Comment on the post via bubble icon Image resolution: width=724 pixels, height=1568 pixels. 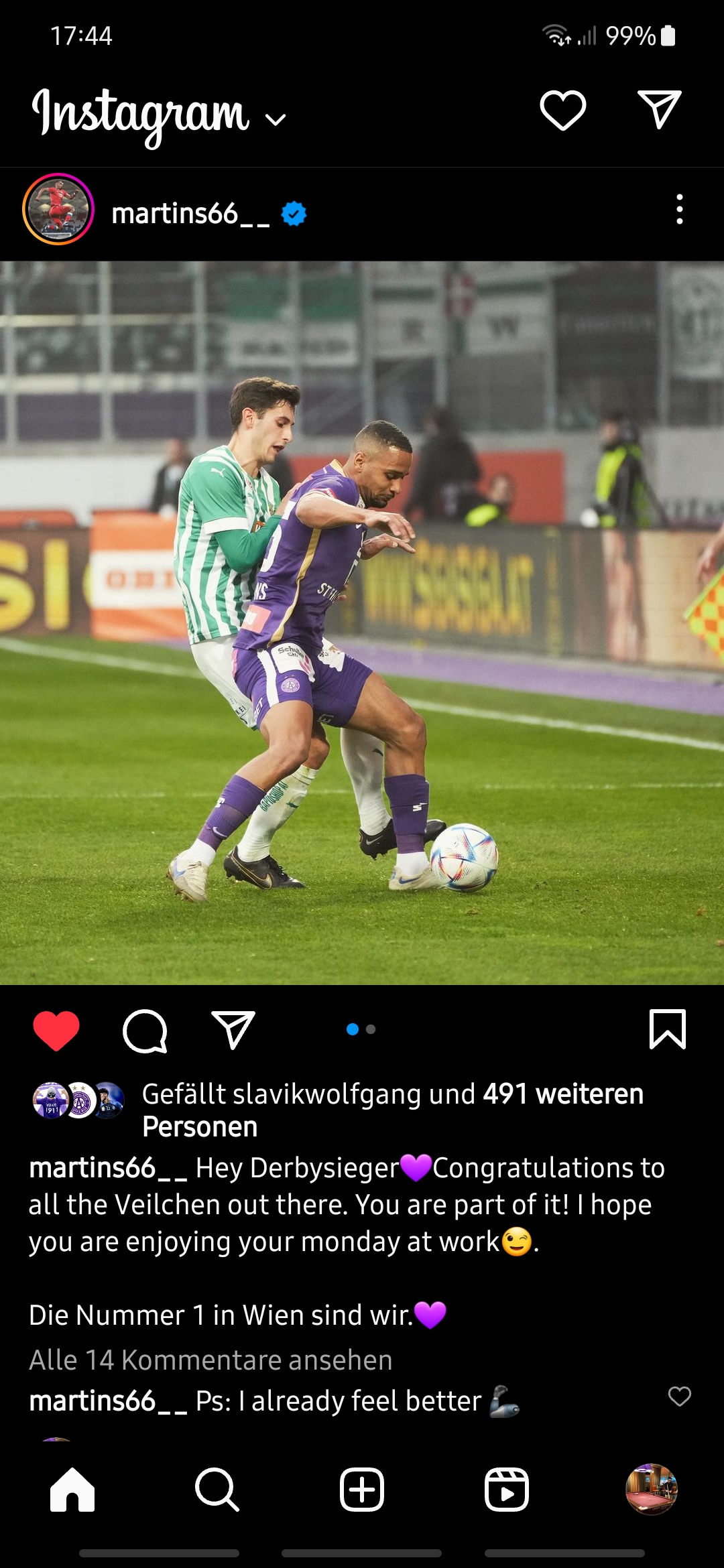point(145,1031)
